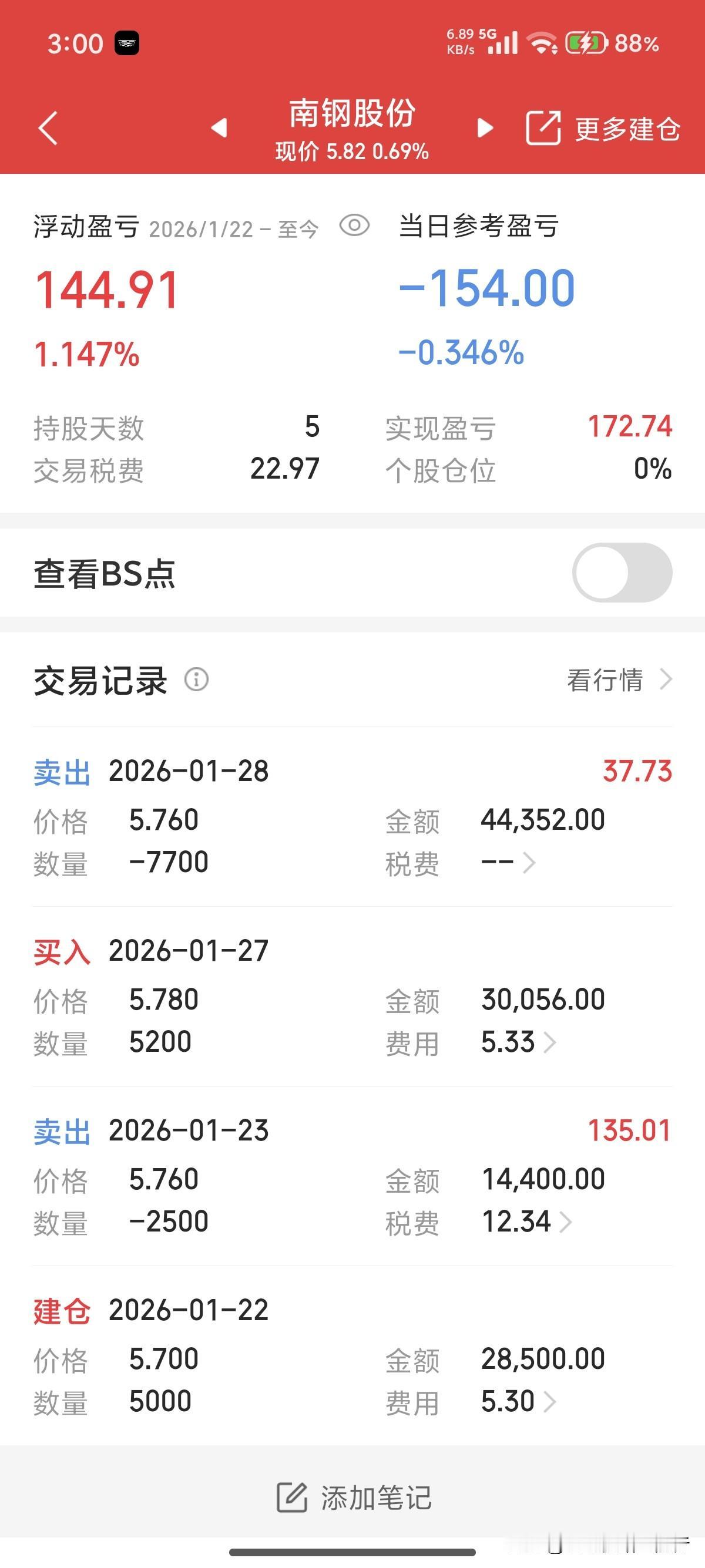Open 看行情 market quotes
The image size is (705, 1568).
619,679
